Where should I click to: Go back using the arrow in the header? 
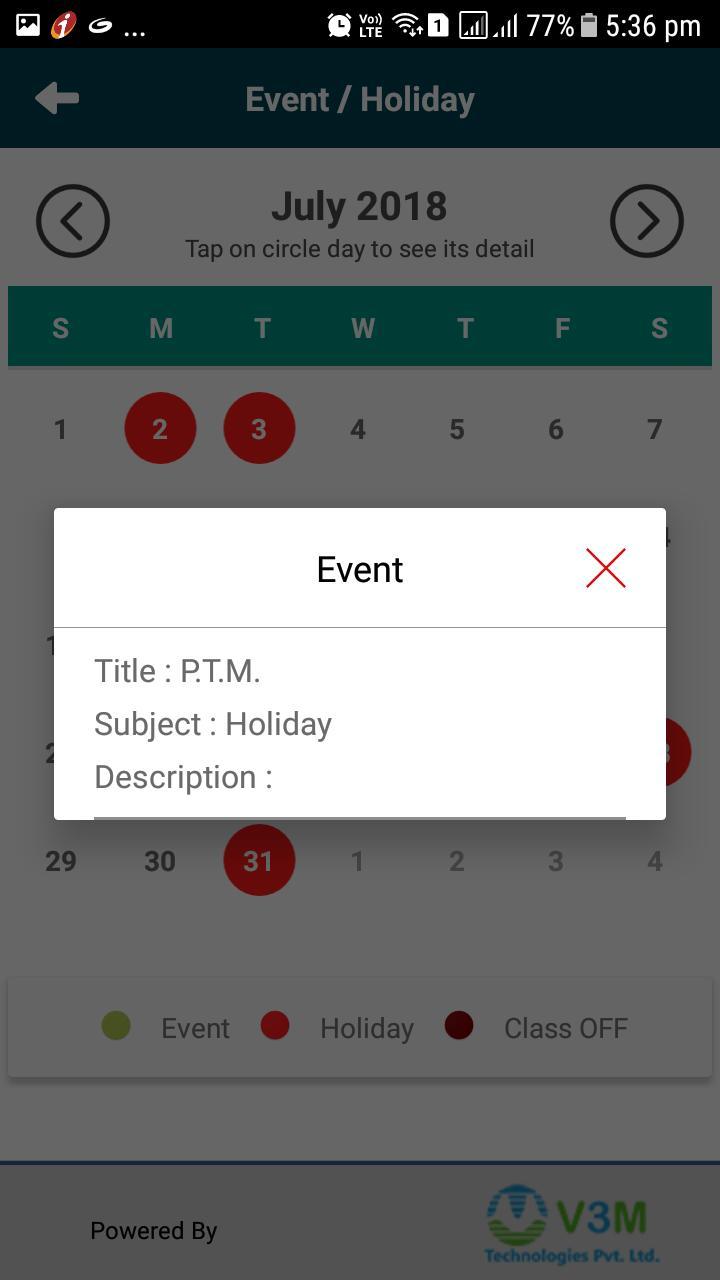[57, 98]
